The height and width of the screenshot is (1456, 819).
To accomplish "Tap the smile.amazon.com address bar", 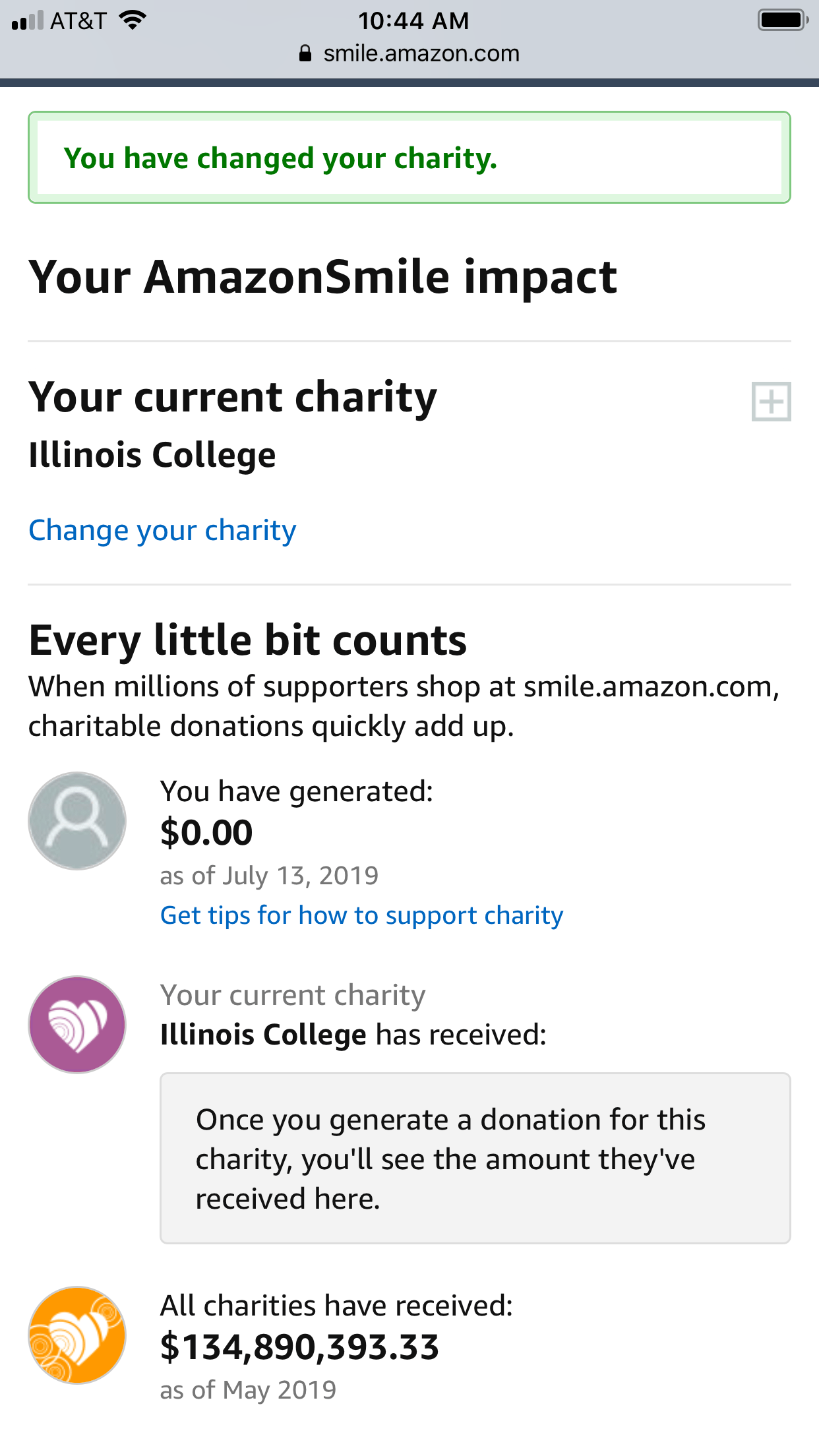I will click(x=409, y=53).
